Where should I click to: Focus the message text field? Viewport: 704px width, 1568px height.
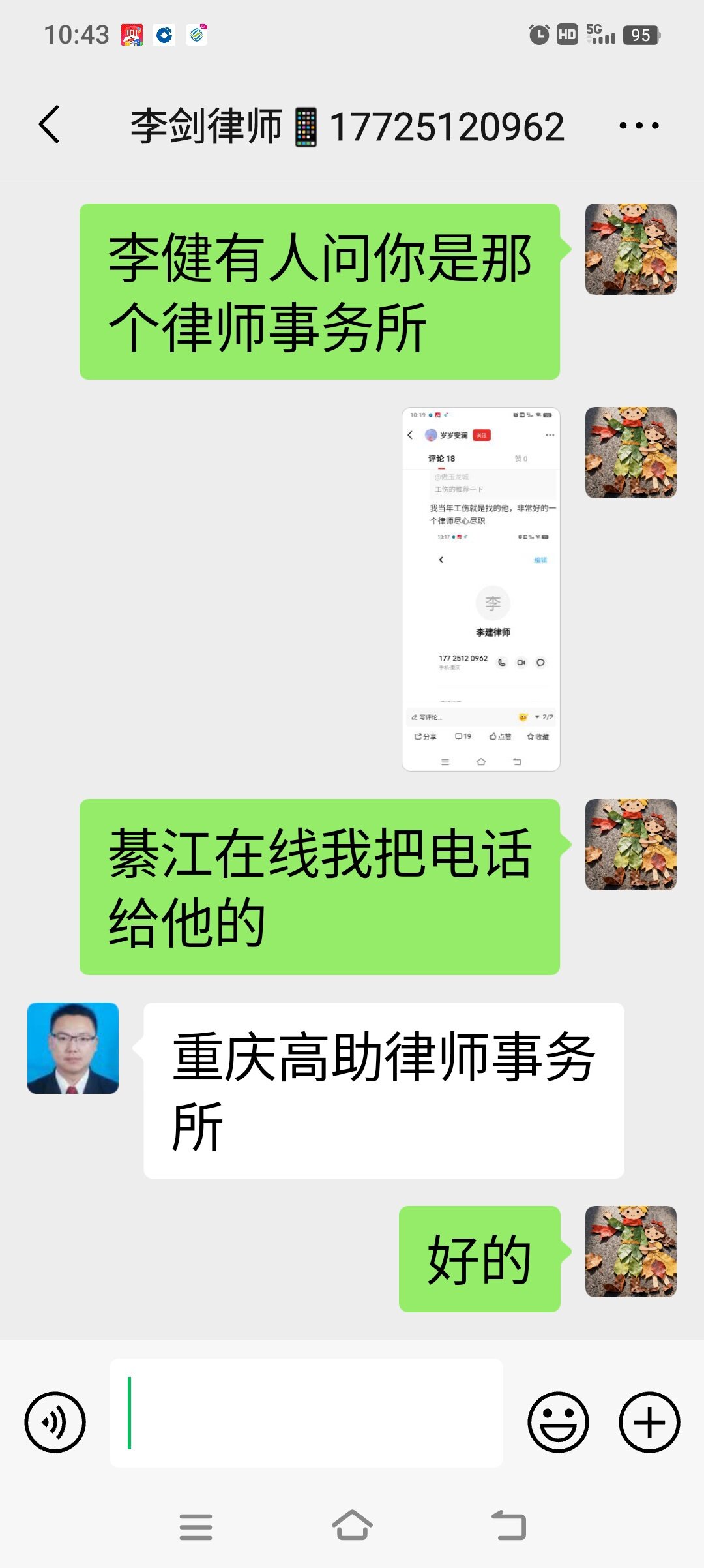pyautogui.click(x=306, y=1413)
